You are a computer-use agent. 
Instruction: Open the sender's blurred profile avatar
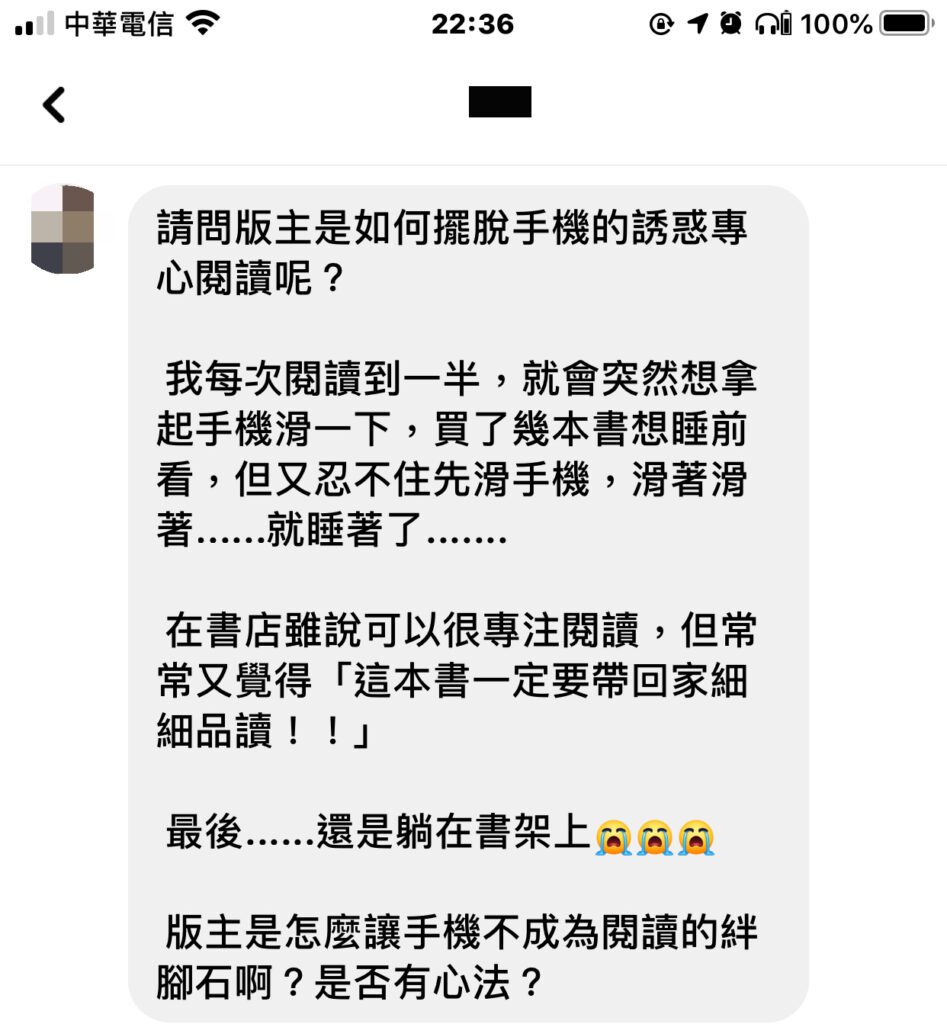[62, 229]
